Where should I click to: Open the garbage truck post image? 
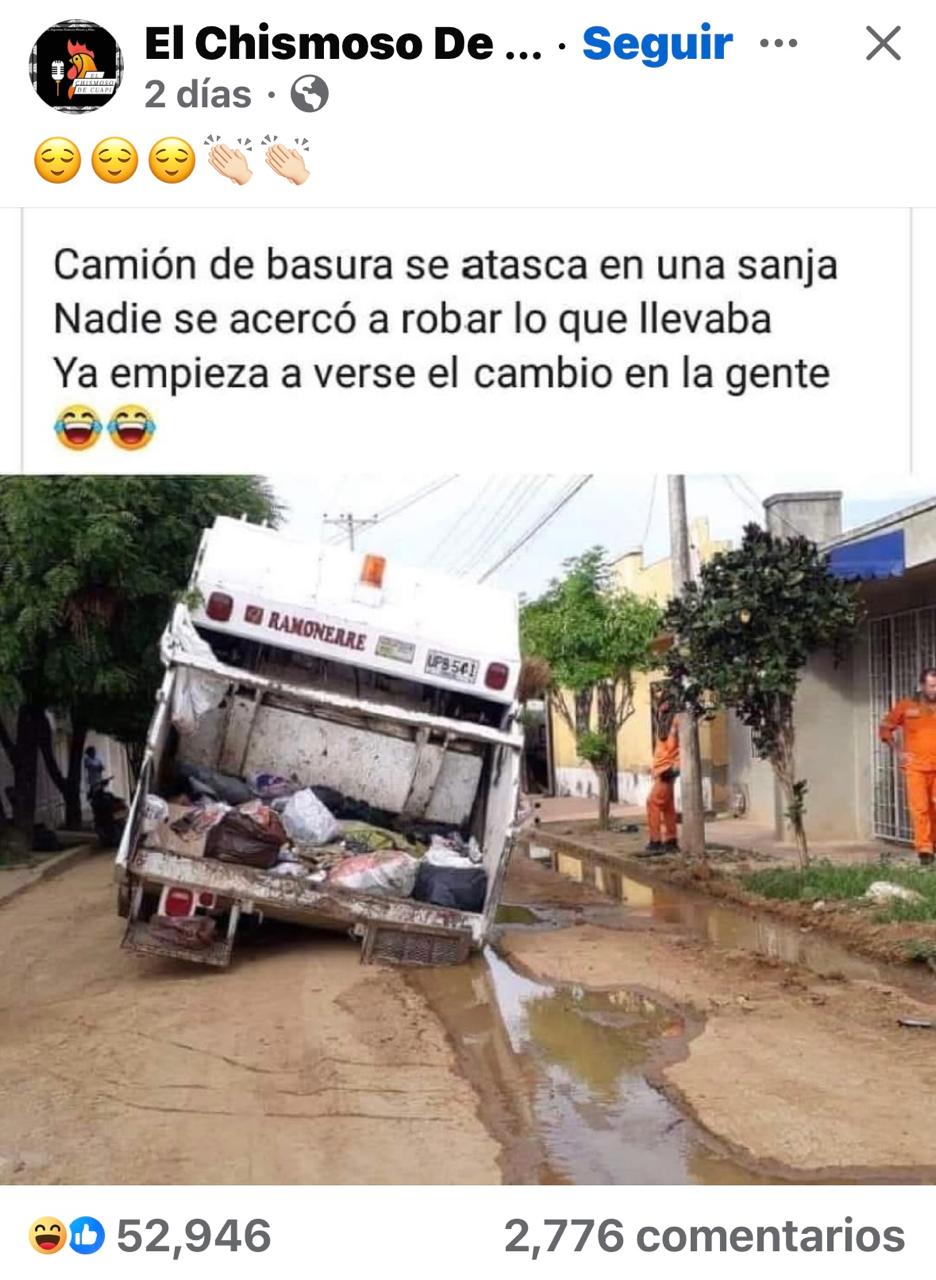tap(468, 828)
